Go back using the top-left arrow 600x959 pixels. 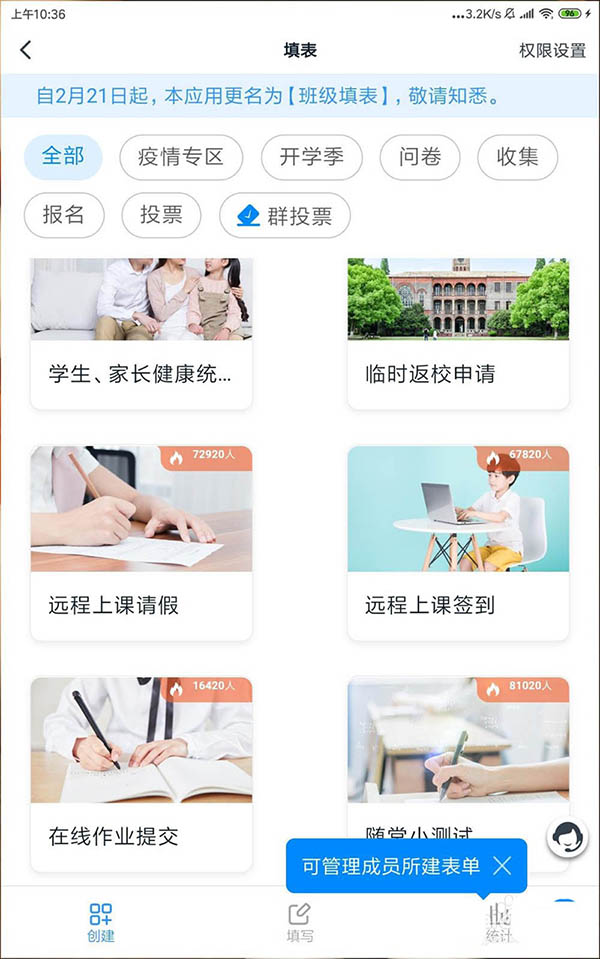pos(26,50)
